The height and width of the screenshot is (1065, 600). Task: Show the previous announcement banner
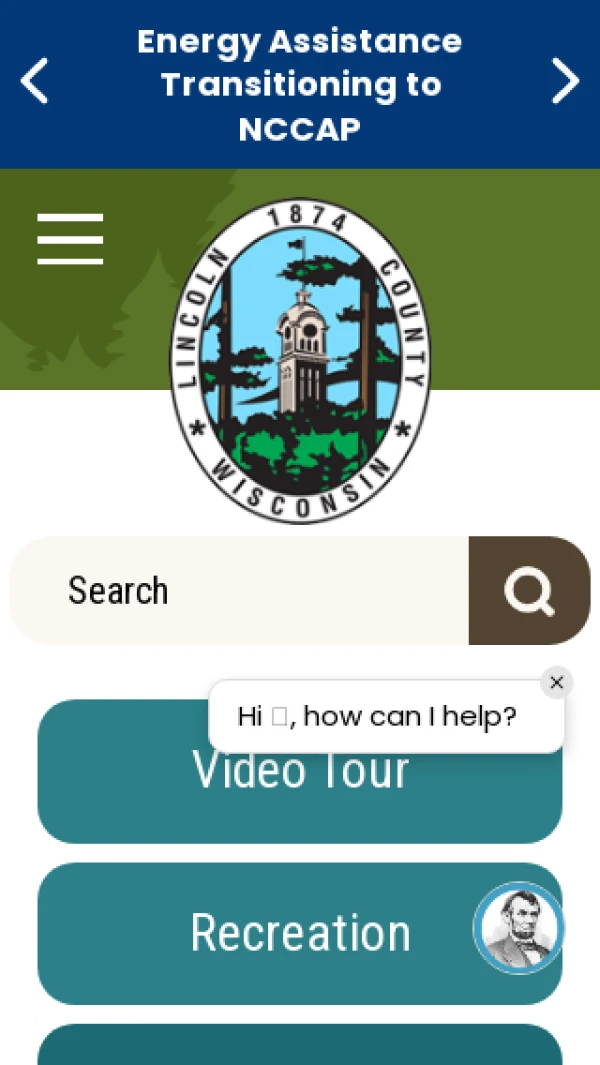35,82
